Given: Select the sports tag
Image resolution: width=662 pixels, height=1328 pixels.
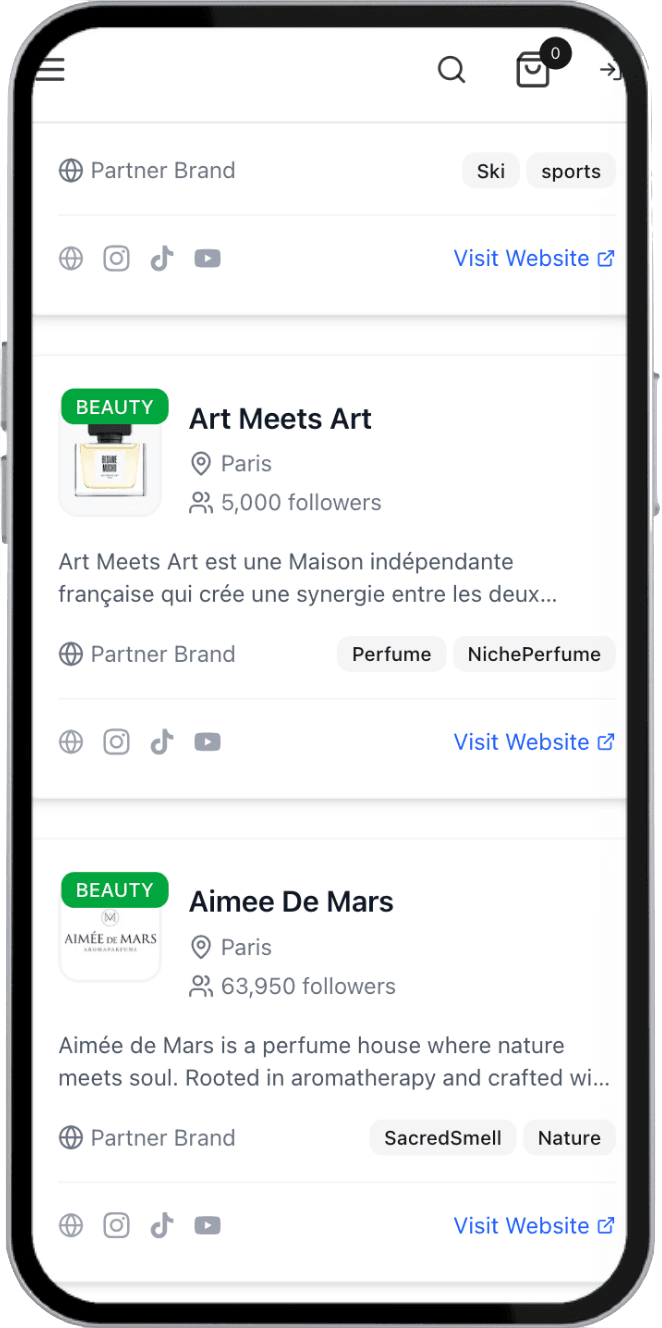Looking at the screenshot, I should (x=571, y=171).
